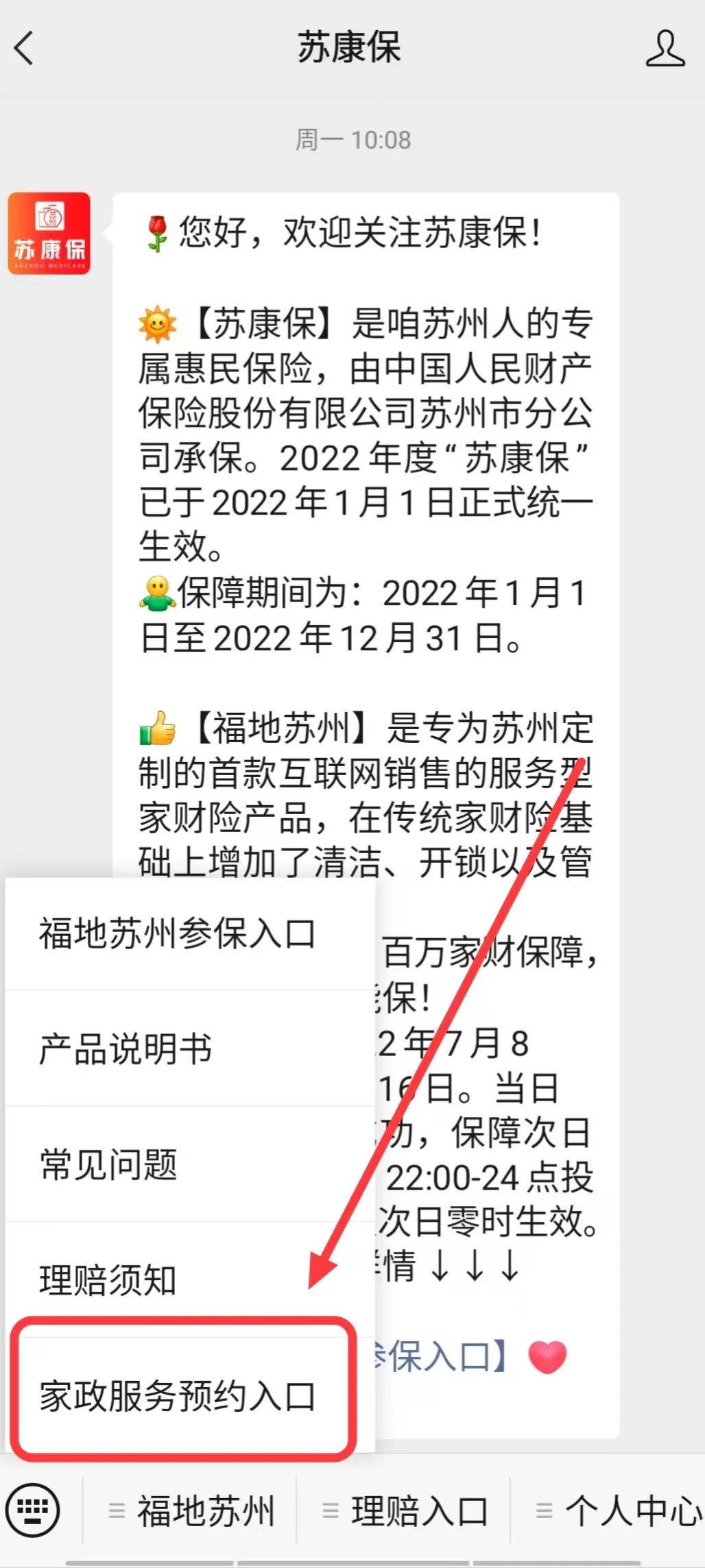Open 理赔须知

[108, 1279]
